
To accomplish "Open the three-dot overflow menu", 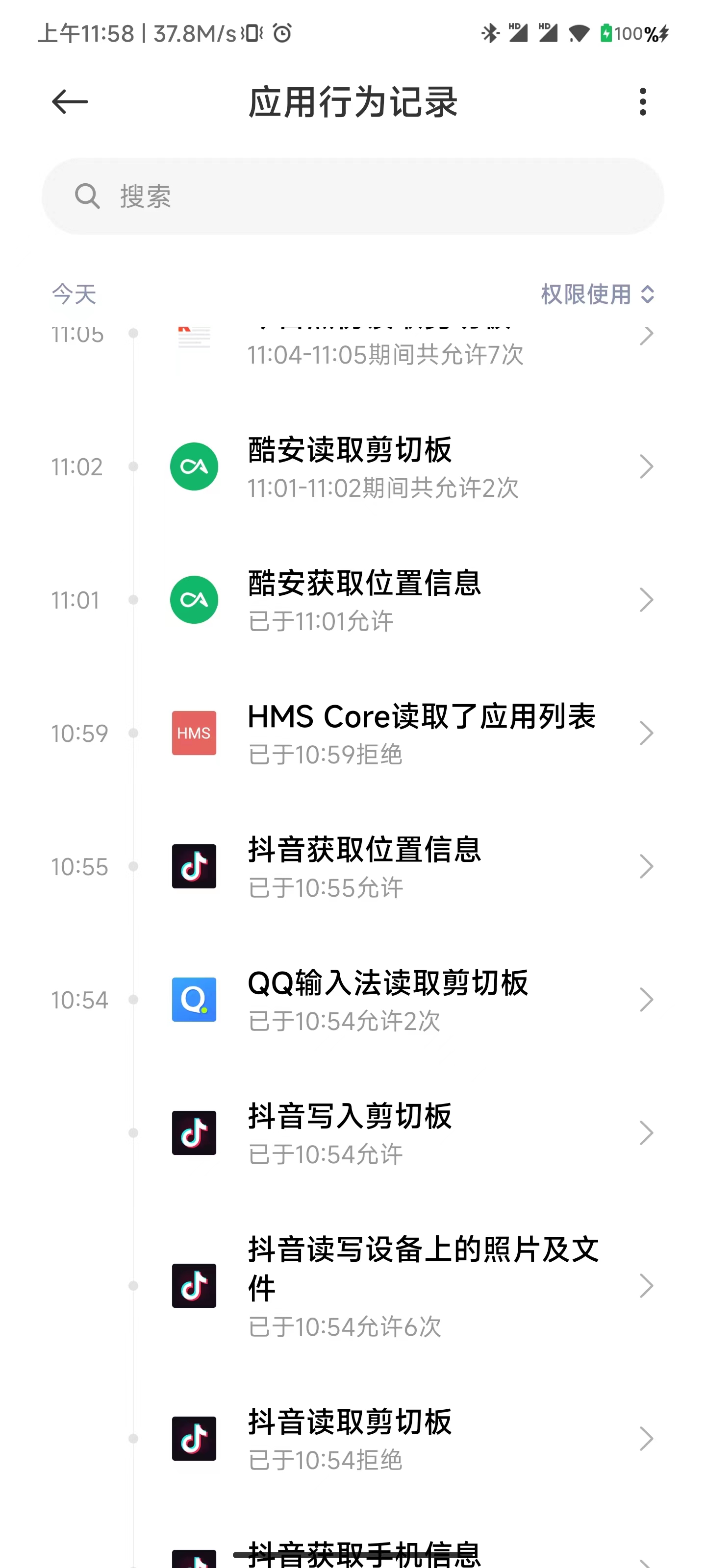I will [642, 101].
